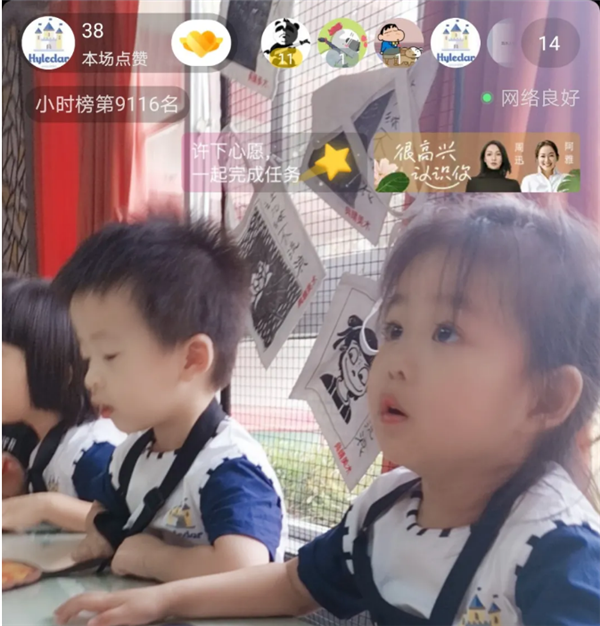
Task: Open the top viewer avatar ranked 11
Action: 285,43
